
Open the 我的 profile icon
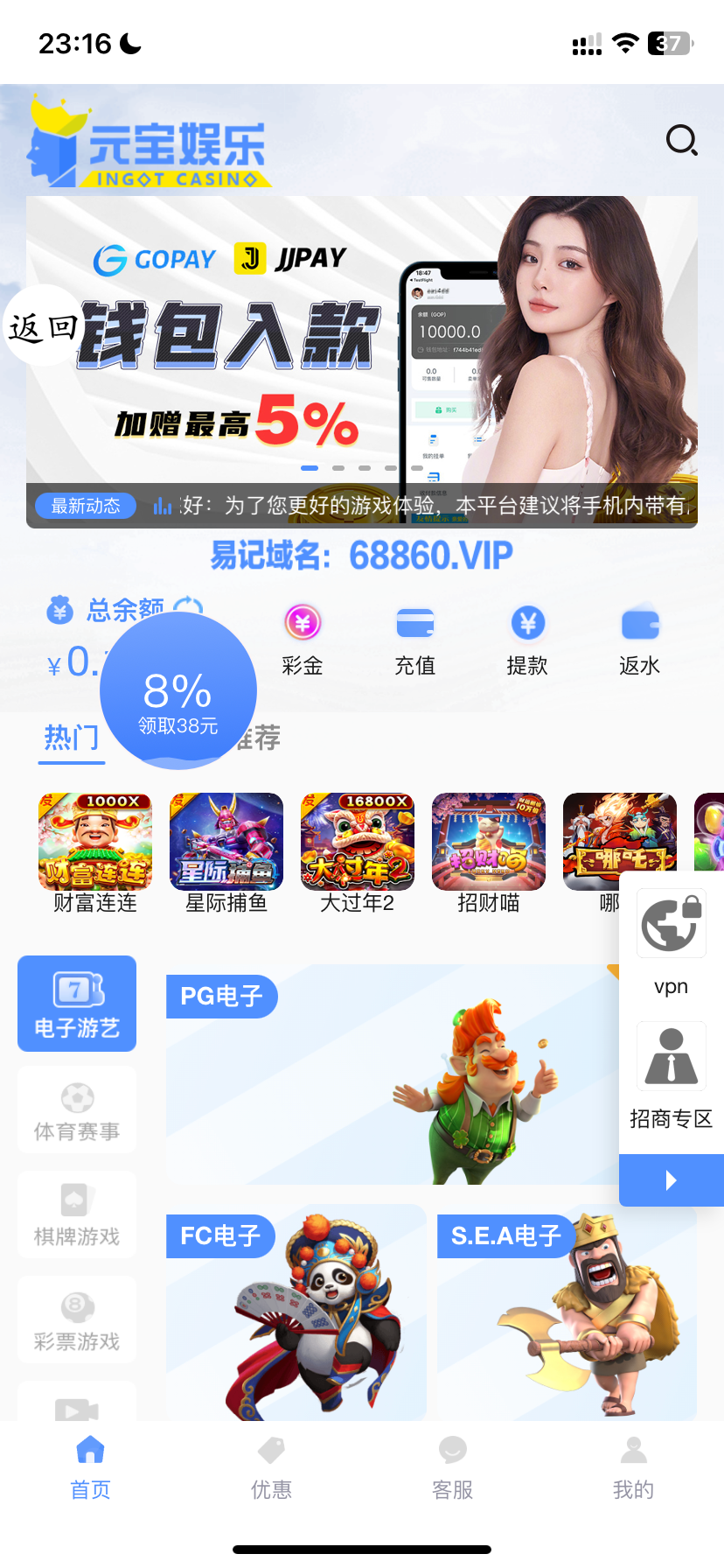pos(633,1449)
